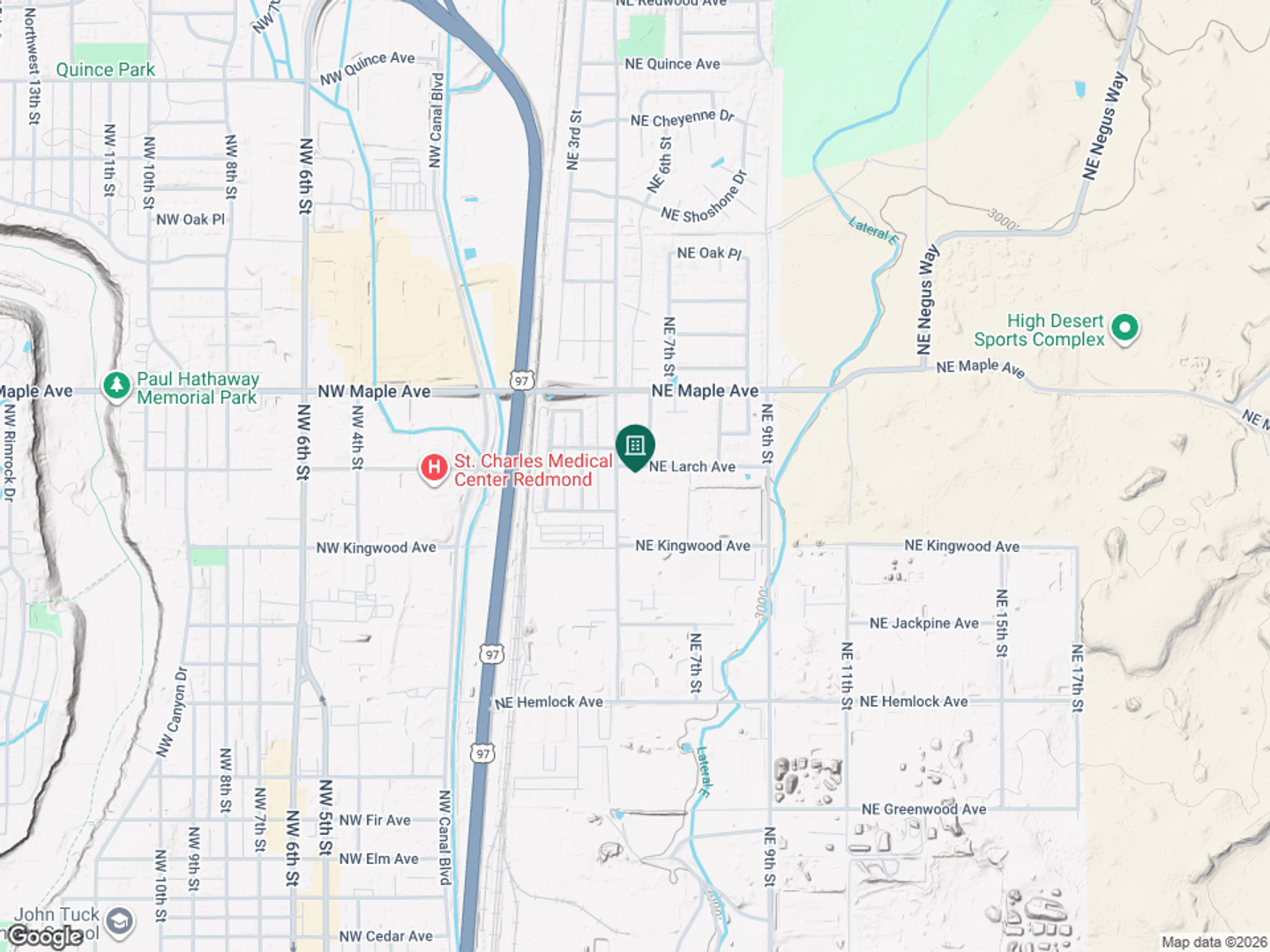Viewport: 1270px width, 952px height.
Task: Select the John Tuck school marker
Action: pyautogui.click(x=120, y=922)
